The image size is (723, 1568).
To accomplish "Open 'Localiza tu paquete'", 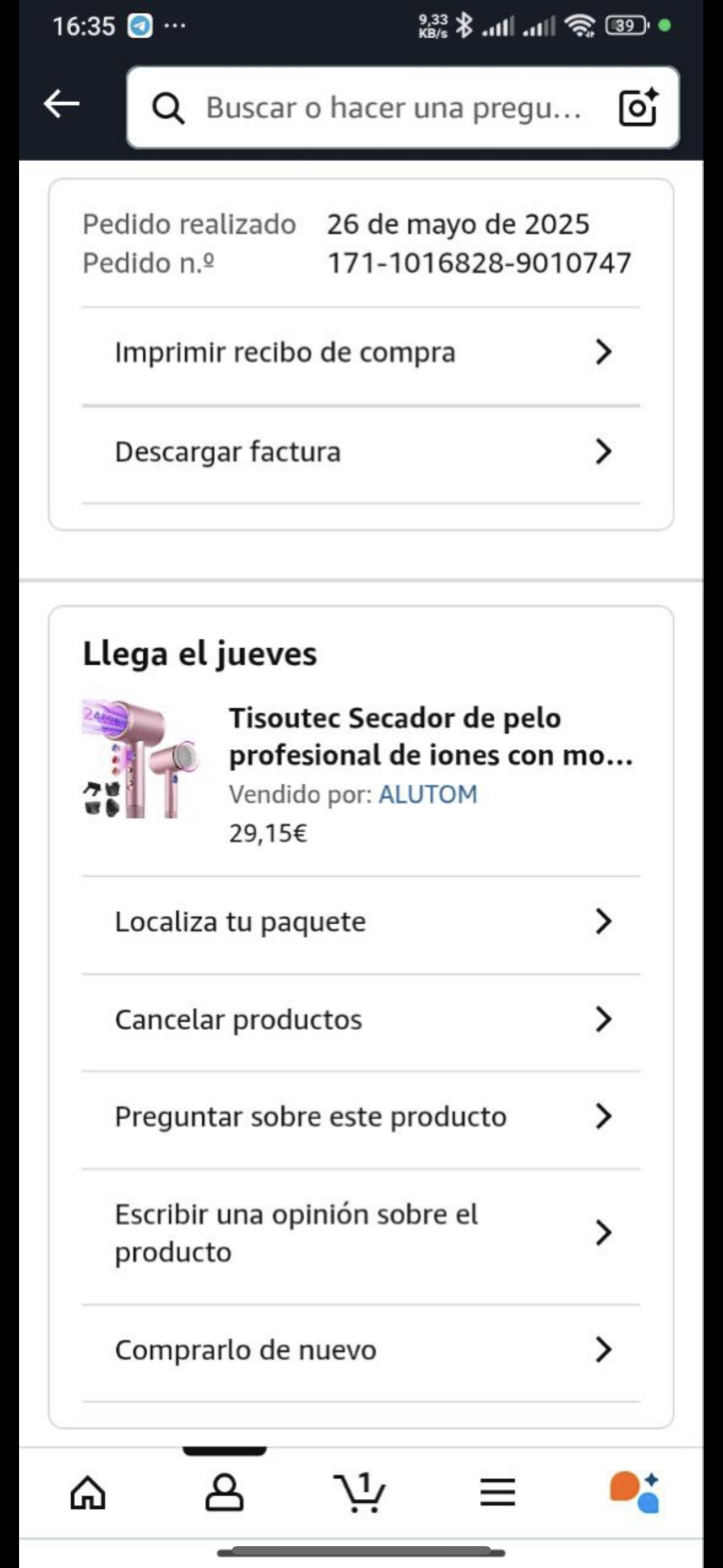I will click(361, 922).
